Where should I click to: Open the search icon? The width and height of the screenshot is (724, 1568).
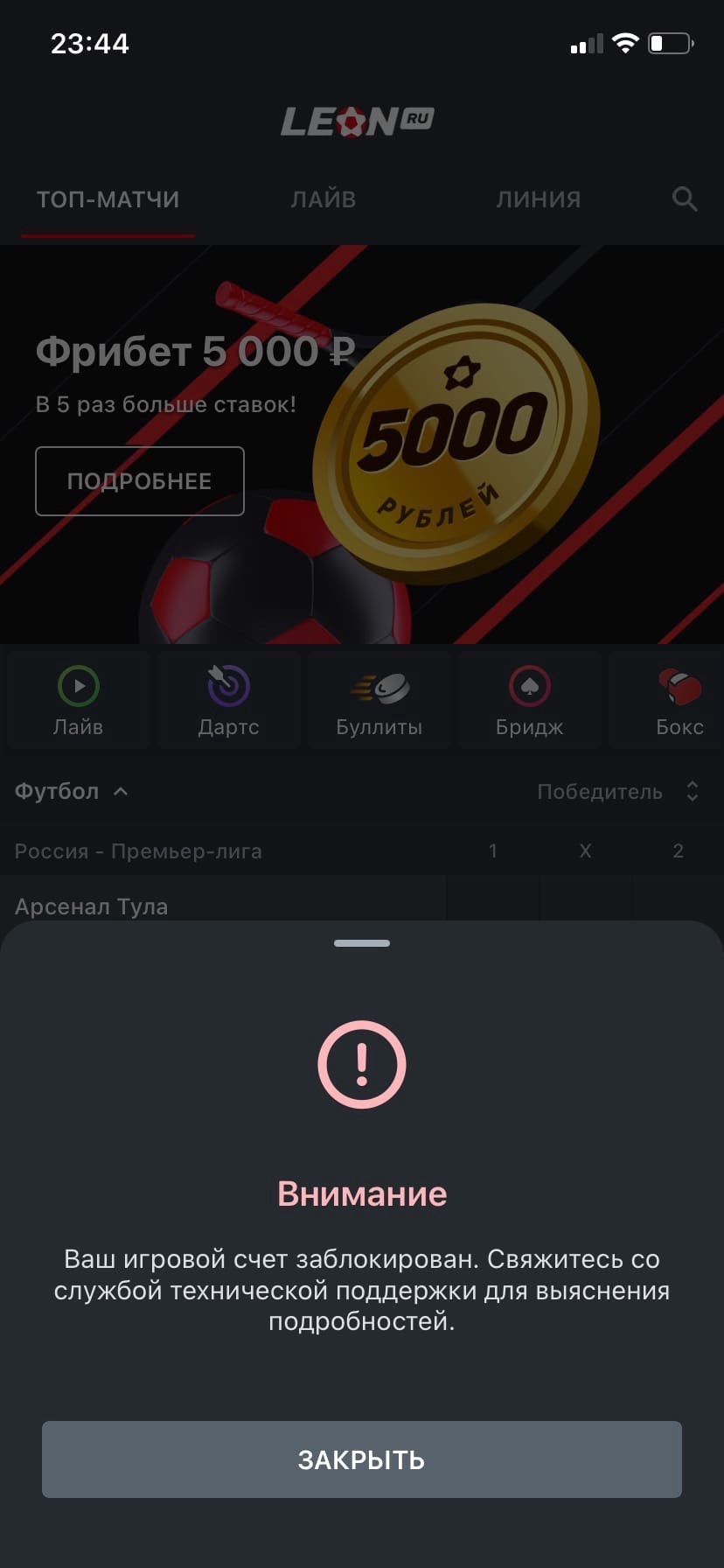point(684,199)
